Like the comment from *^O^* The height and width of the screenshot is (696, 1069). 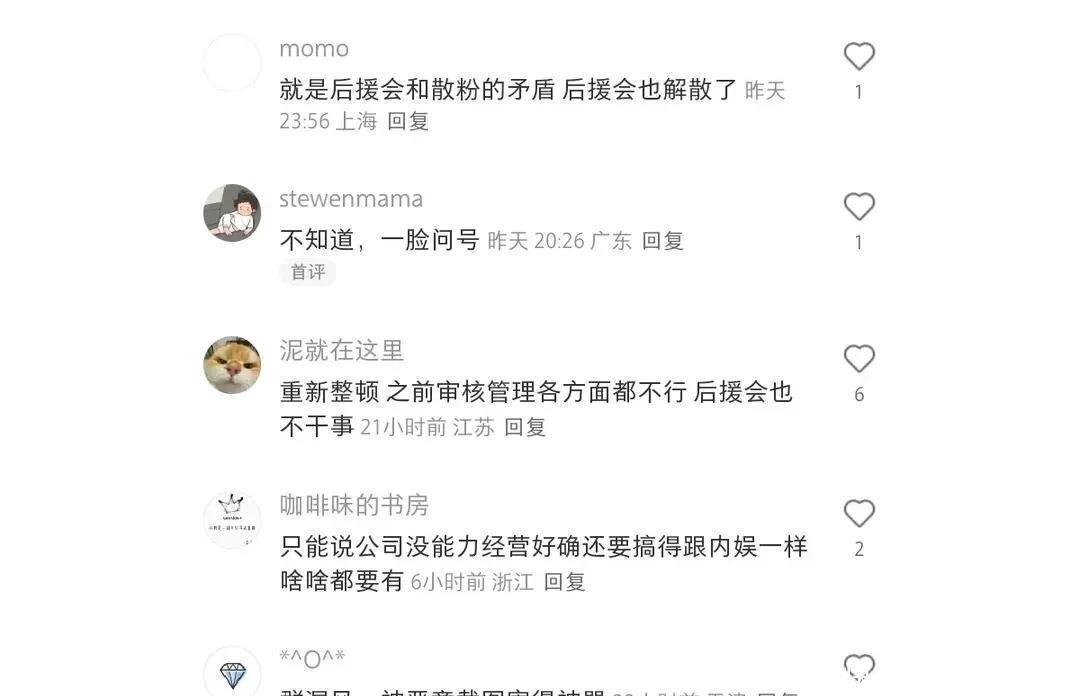(858, 666)
